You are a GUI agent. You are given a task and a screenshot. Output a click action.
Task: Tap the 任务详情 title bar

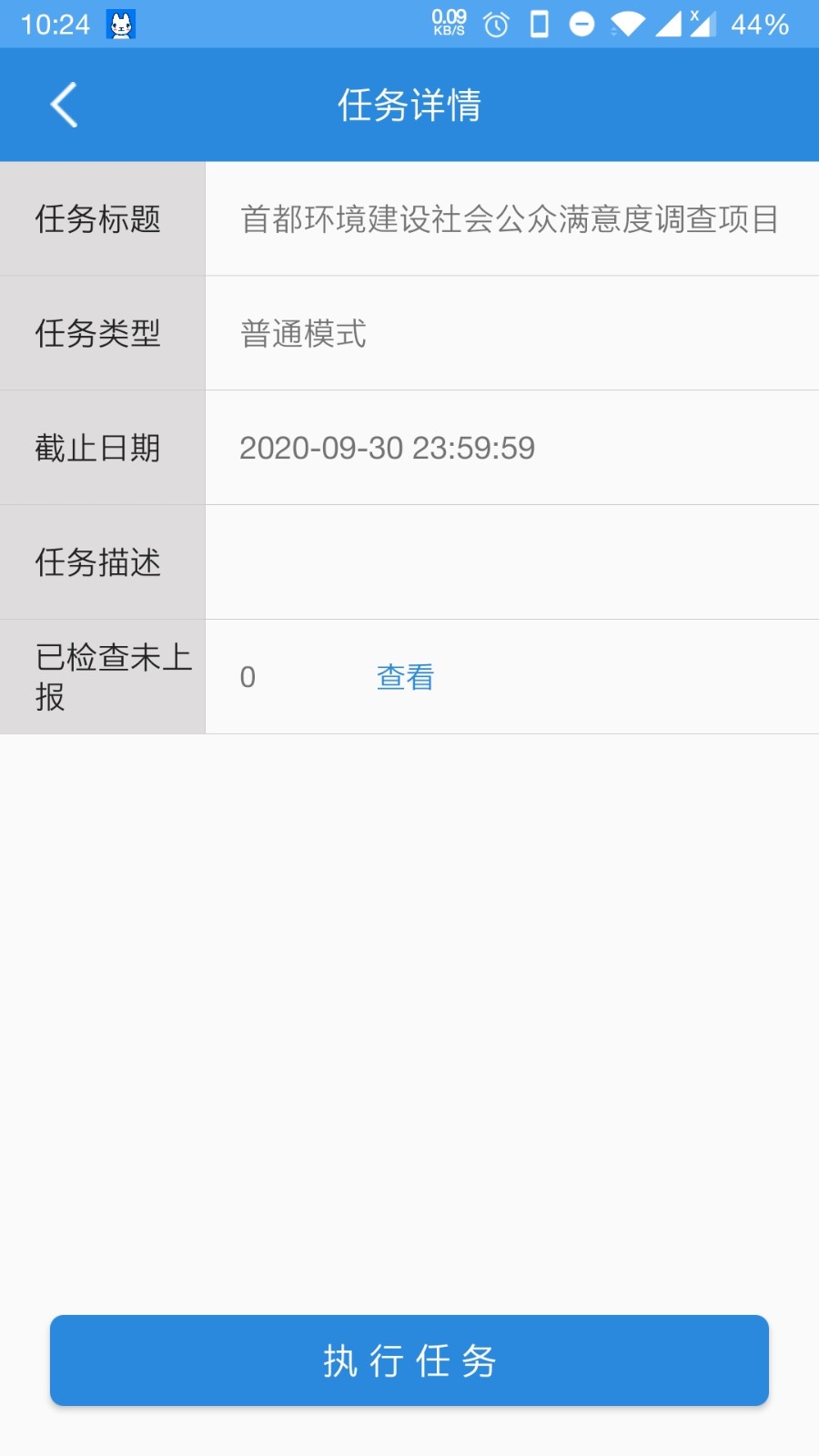tap(411, 104)
